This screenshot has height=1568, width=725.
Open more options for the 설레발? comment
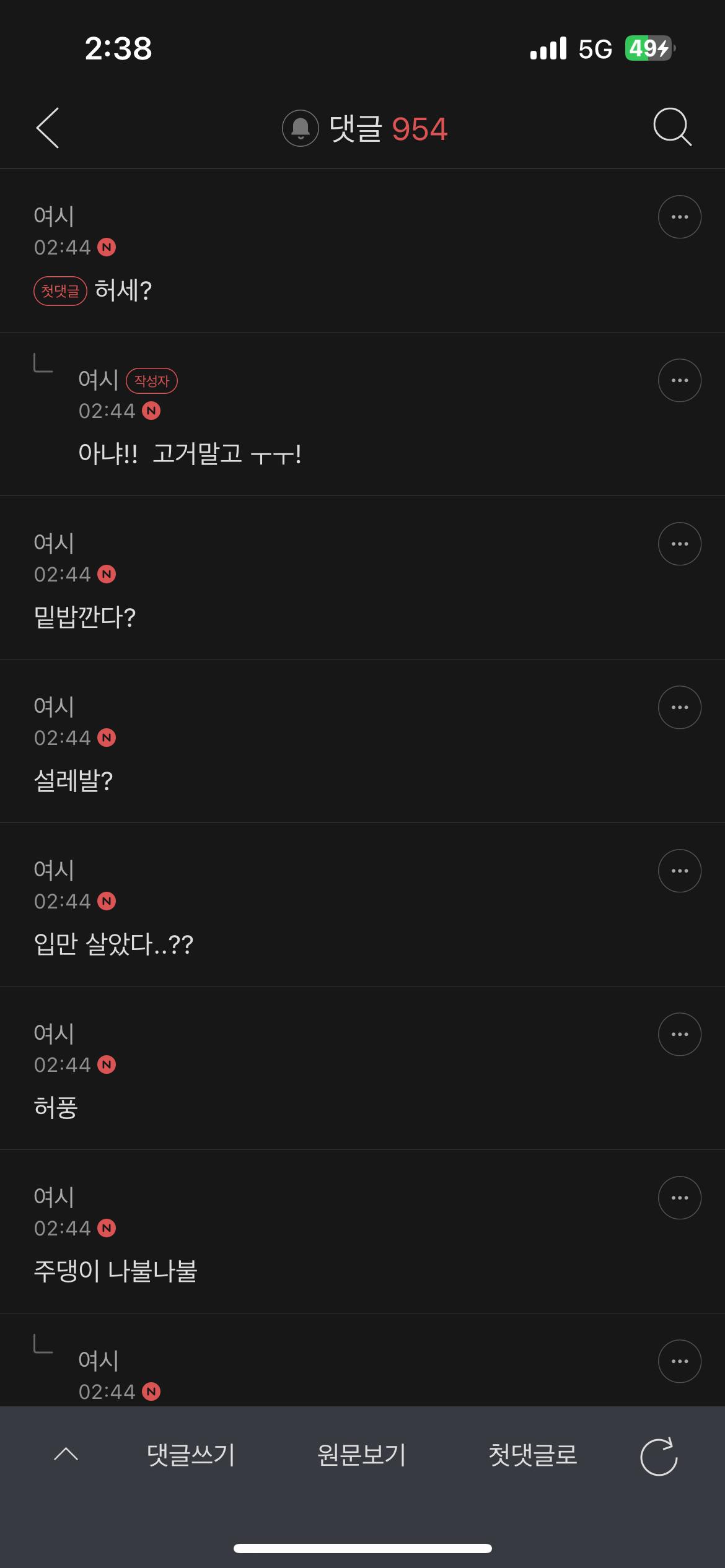pos(680,707)
